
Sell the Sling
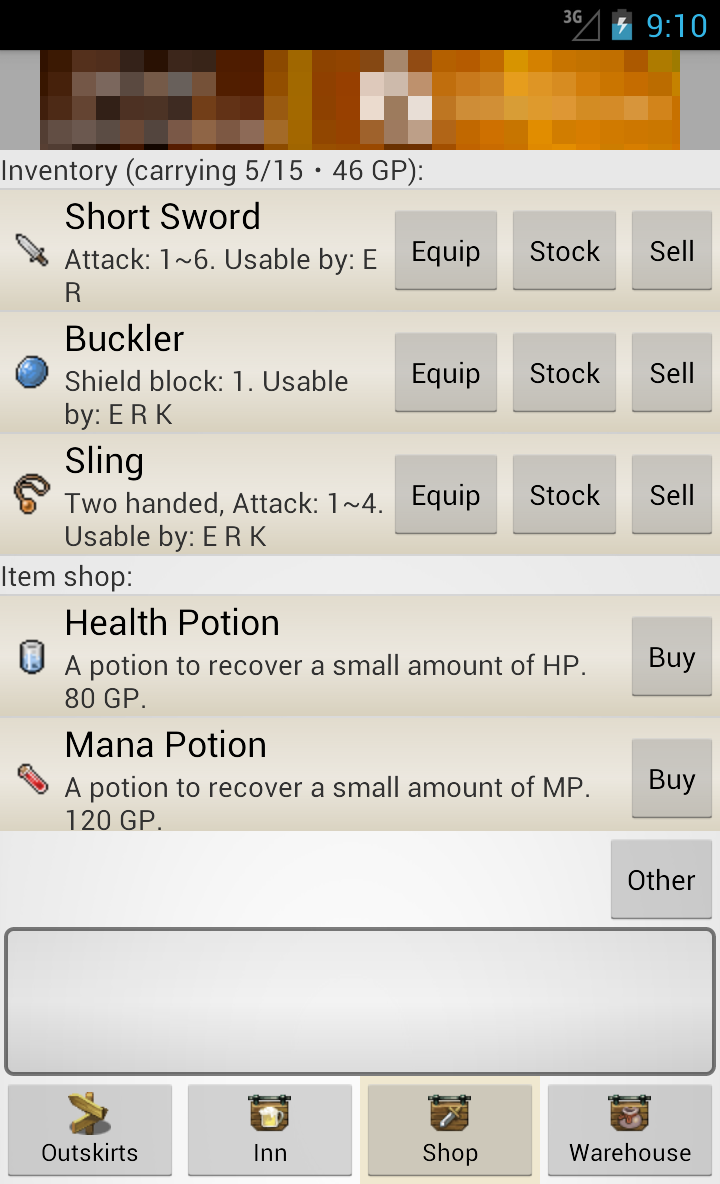tap(672, 495)
